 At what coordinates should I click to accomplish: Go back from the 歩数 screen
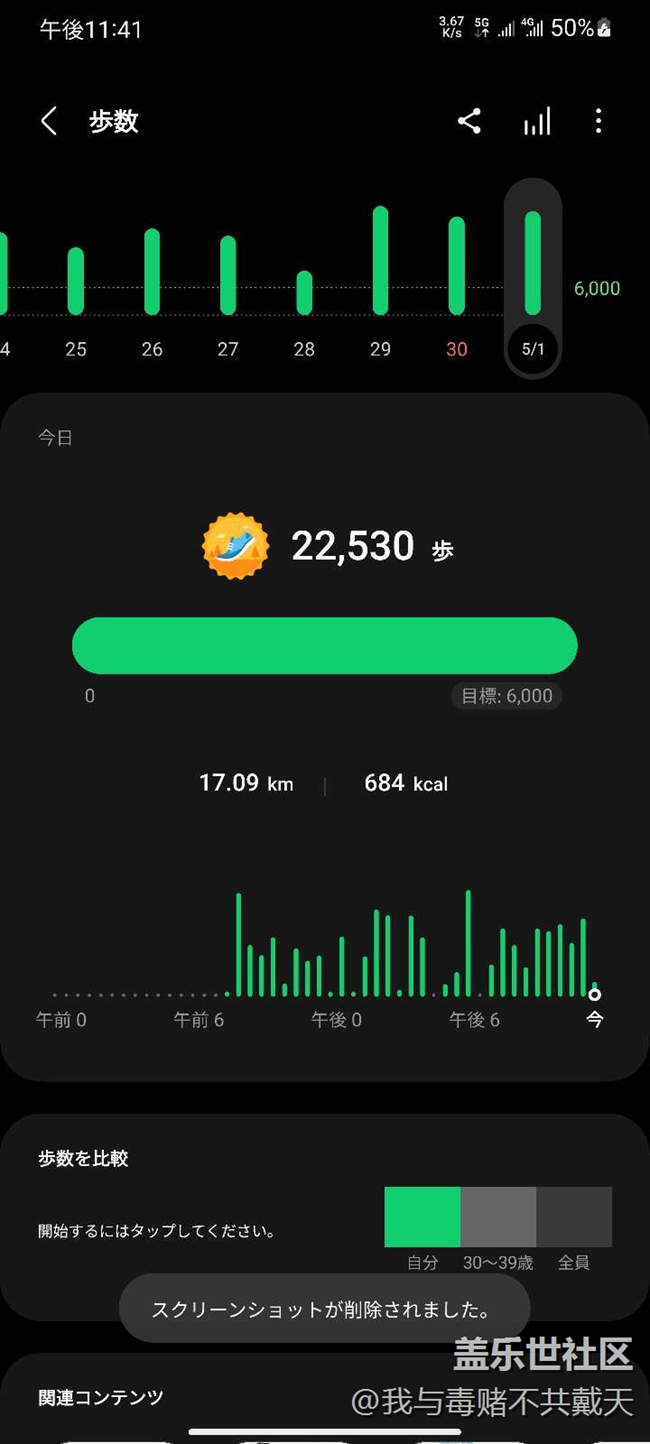48,122
